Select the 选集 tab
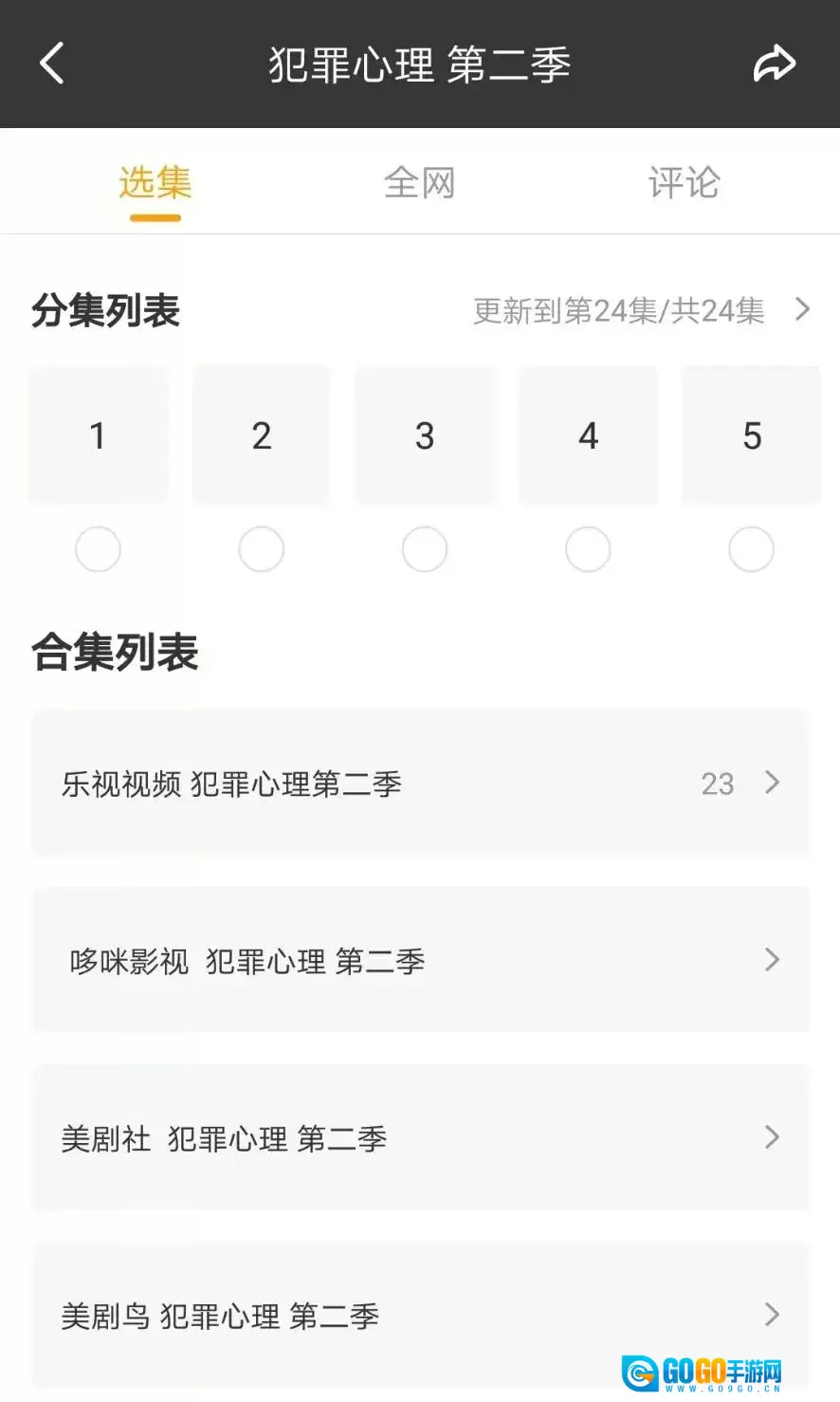Screen dimensions: 840x1402 click(155, 182)
